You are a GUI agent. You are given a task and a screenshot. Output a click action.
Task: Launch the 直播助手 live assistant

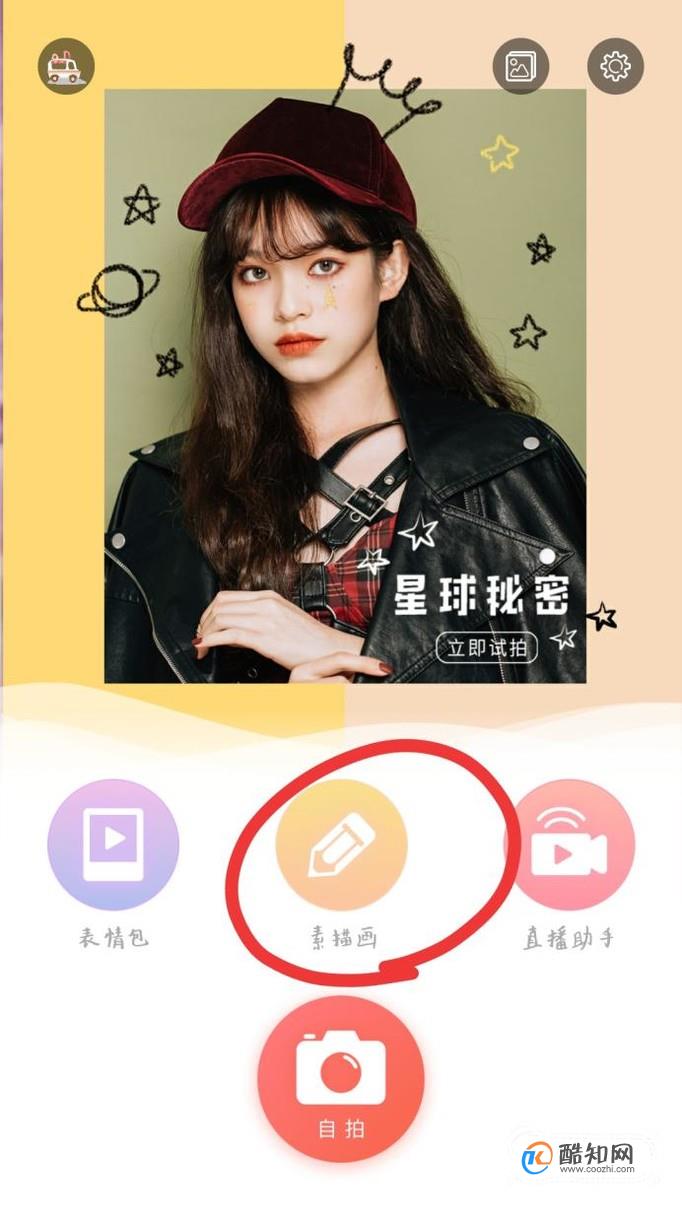point(570,845)
